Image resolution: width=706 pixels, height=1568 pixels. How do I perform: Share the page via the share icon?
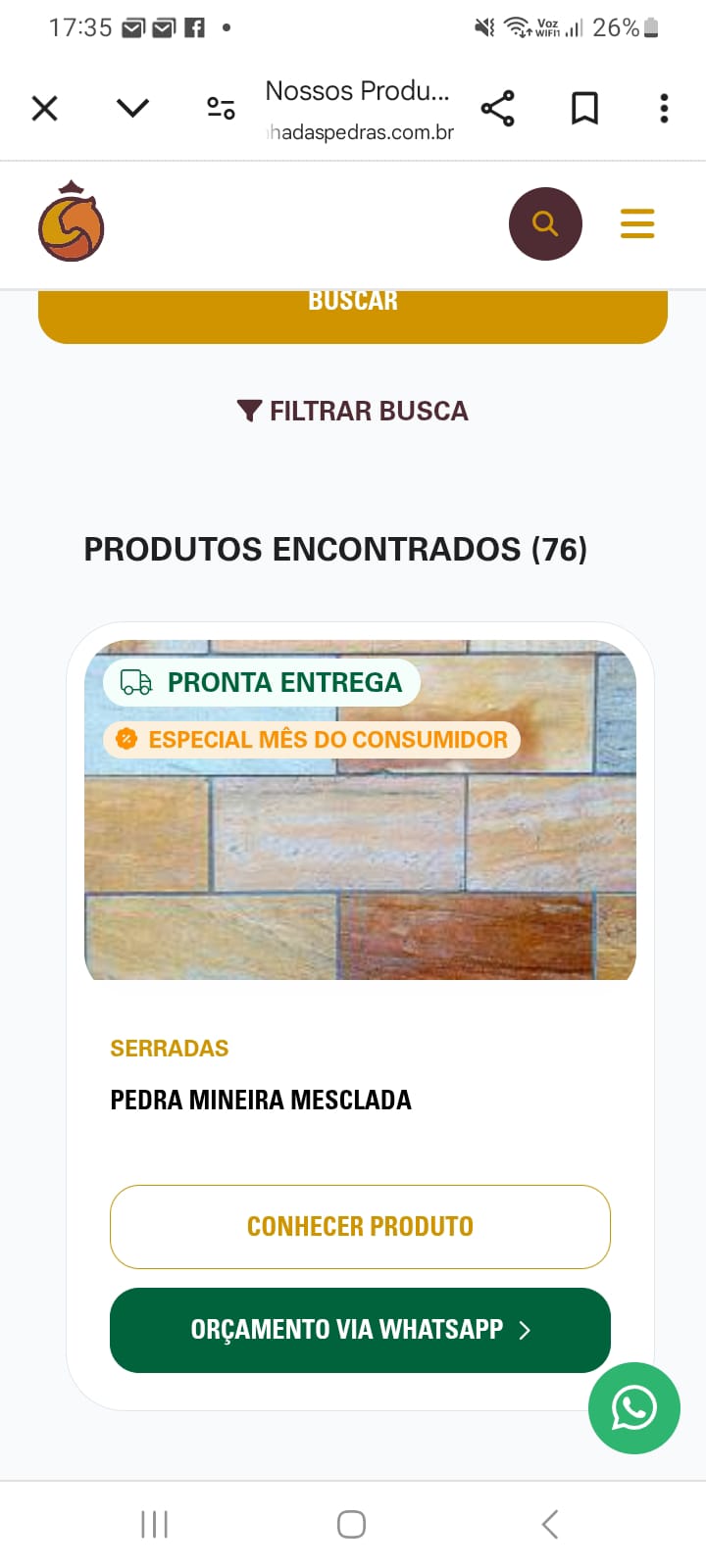499,108
